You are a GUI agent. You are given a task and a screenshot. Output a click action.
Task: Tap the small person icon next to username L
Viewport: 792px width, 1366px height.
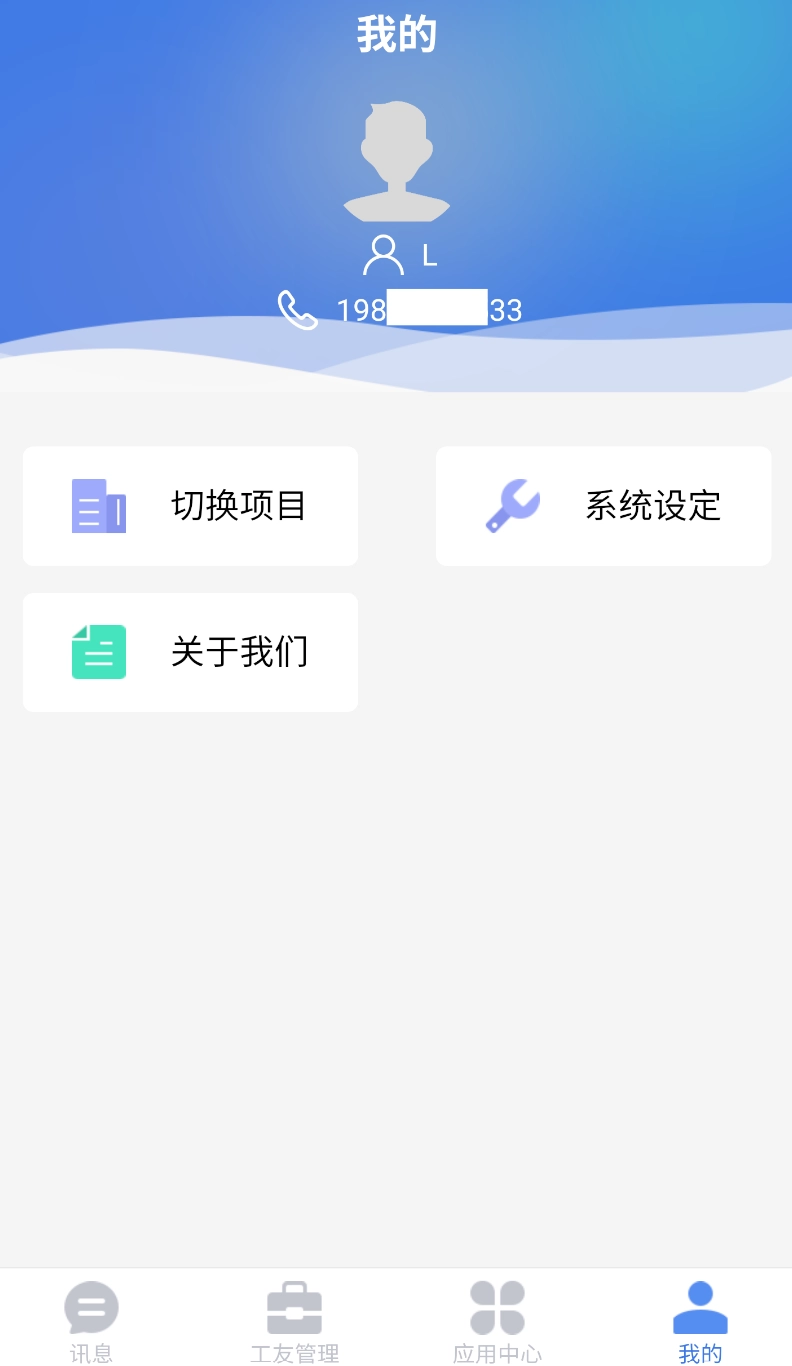click(381, 255)
